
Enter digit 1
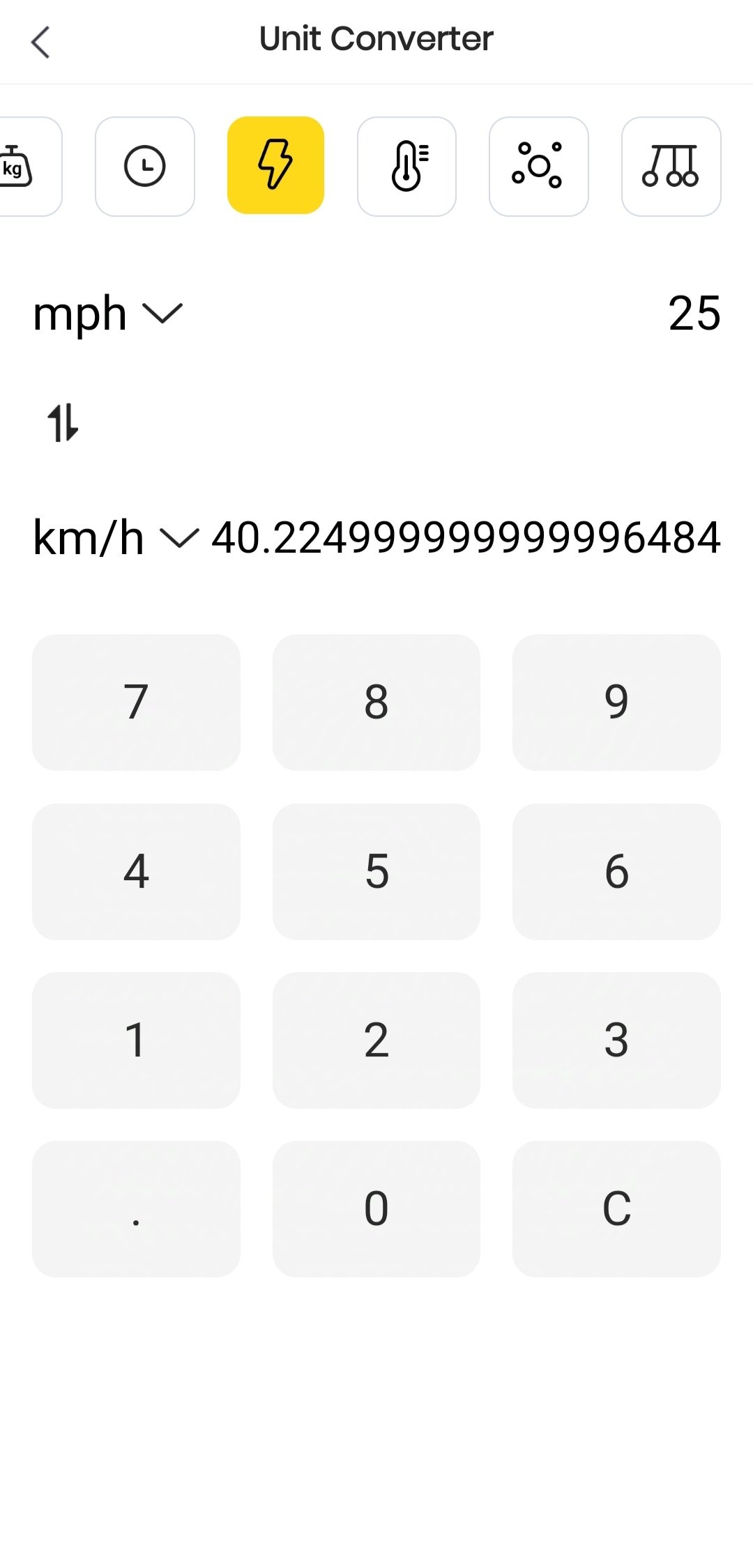click(x=136, y=1040)
